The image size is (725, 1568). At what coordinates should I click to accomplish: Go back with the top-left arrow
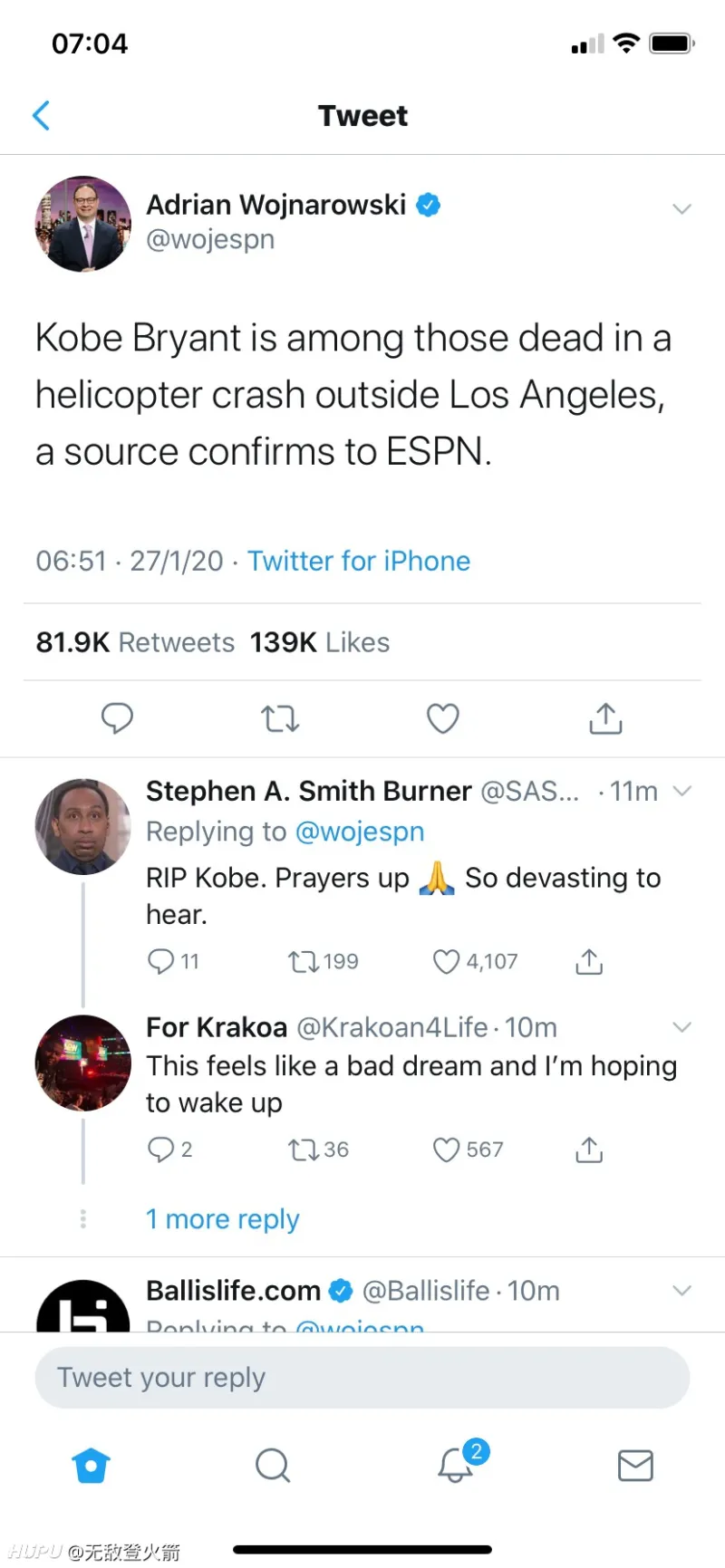click(41, 115)
